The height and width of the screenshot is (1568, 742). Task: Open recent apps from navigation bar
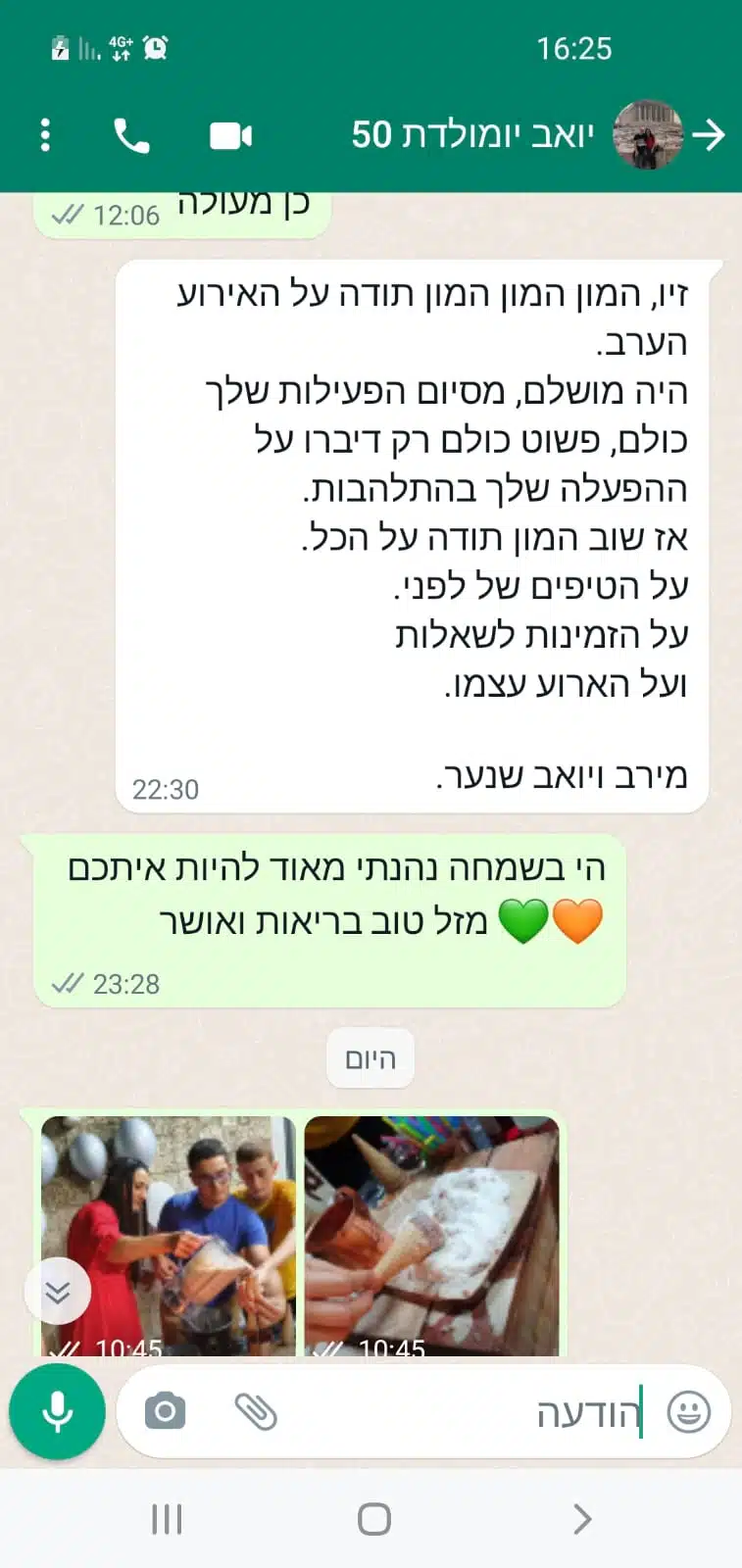(x=167, y=1519)
